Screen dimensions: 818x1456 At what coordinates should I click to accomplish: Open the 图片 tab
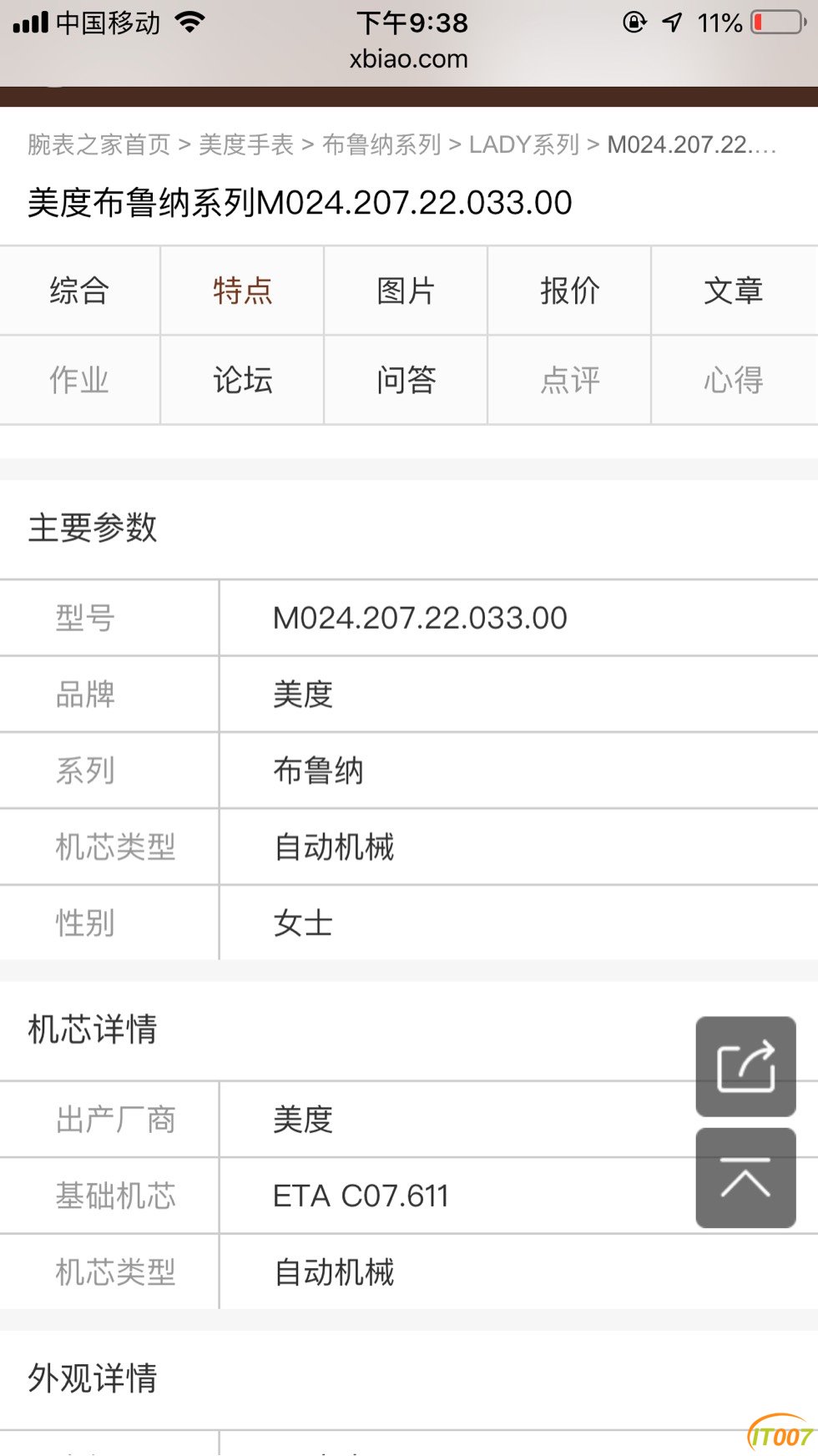point(406,291)
